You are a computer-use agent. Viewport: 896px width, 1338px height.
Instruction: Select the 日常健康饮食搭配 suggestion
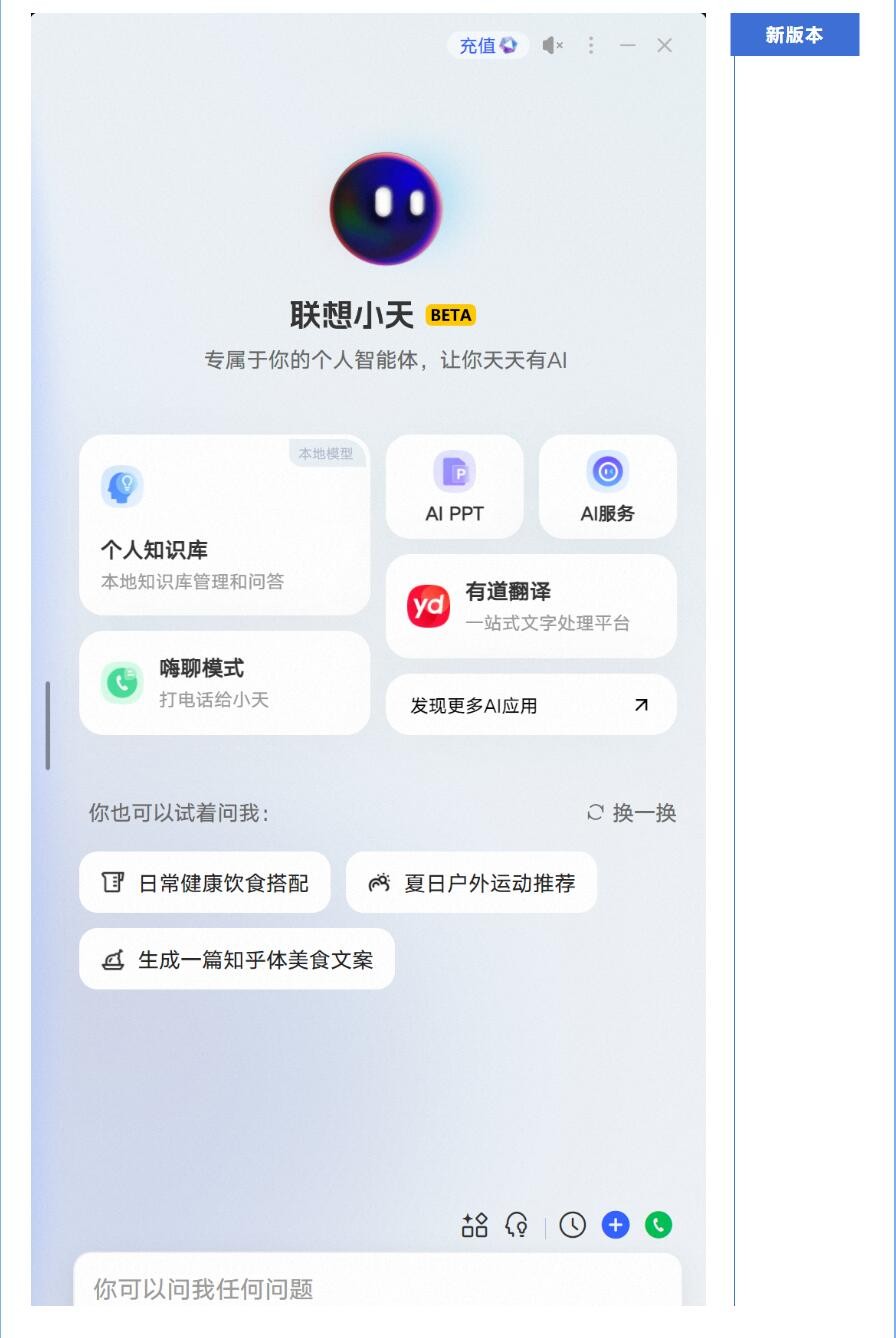point(205,883)
